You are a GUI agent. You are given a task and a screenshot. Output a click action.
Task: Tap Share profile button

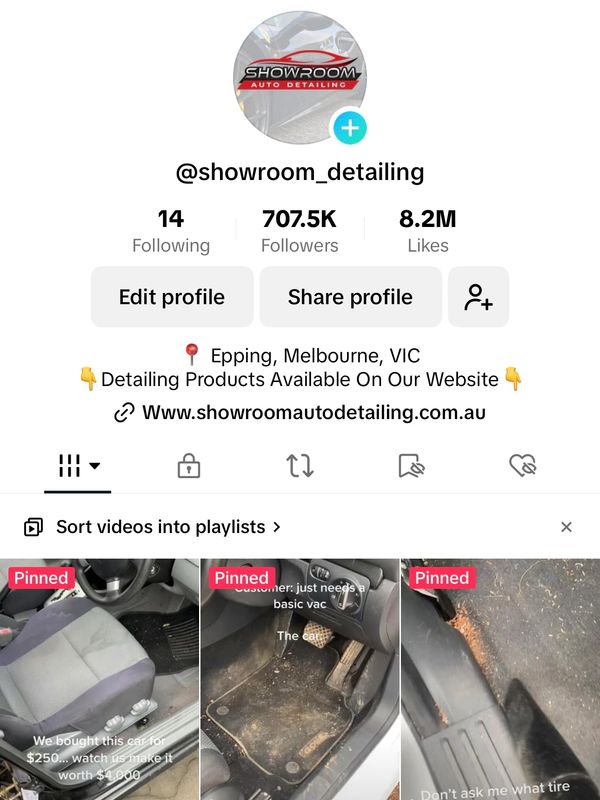(x=350, y=297)
